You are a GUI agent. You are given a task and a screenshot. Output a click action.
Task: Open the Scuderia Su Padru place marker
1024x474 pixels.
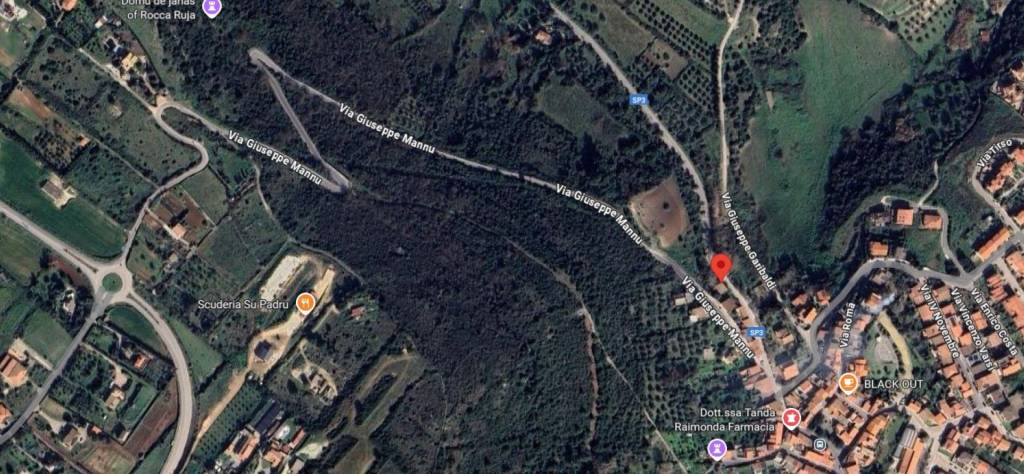pyautogui.click(x=306, y=301)
